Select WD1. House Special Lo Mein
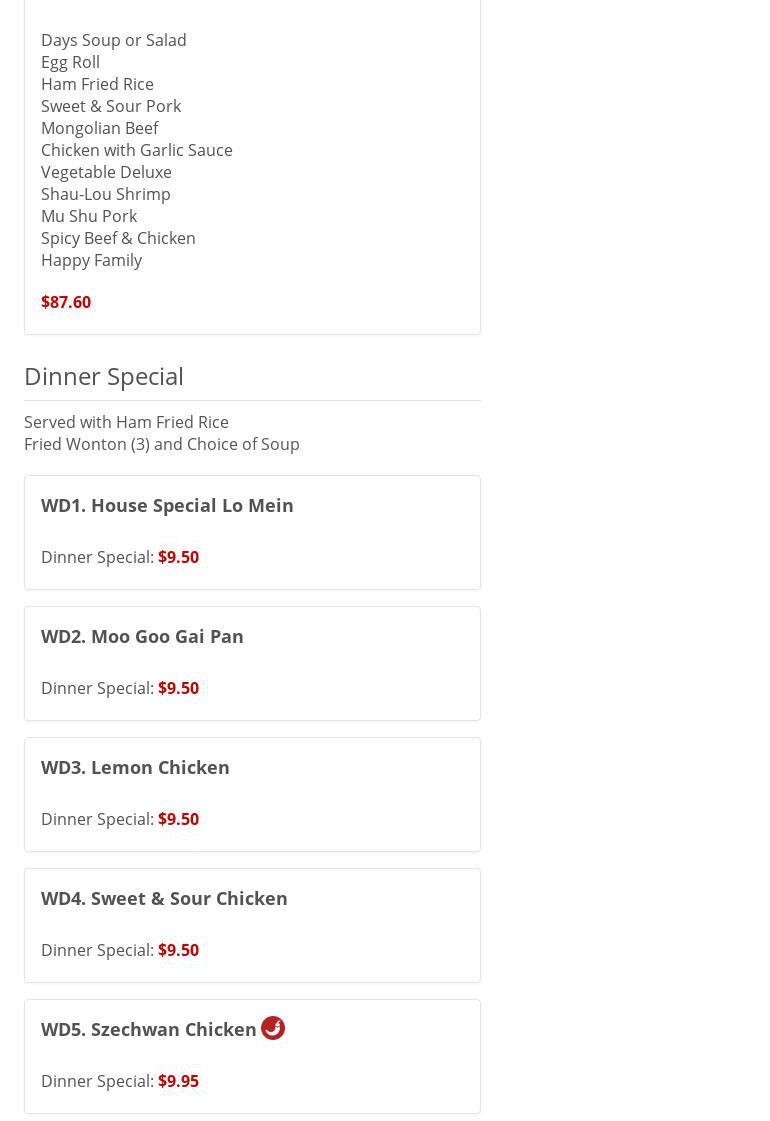Viewport: 770px width, 1121px height. tap(252, 531)
